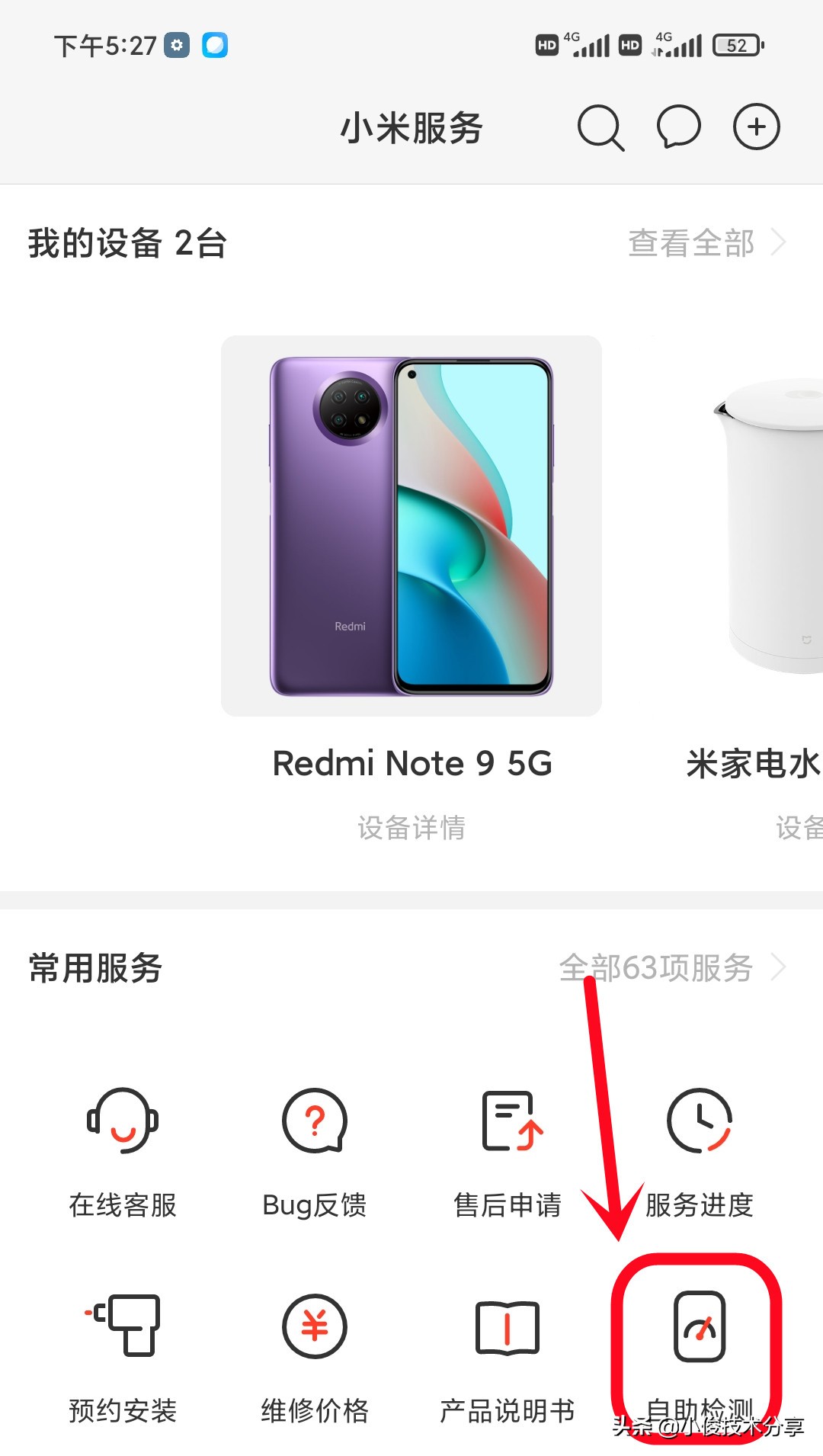This screenshot has width=823, height=1456.
Task: Open the search icon in the top bar
Action: click(600, 127)
